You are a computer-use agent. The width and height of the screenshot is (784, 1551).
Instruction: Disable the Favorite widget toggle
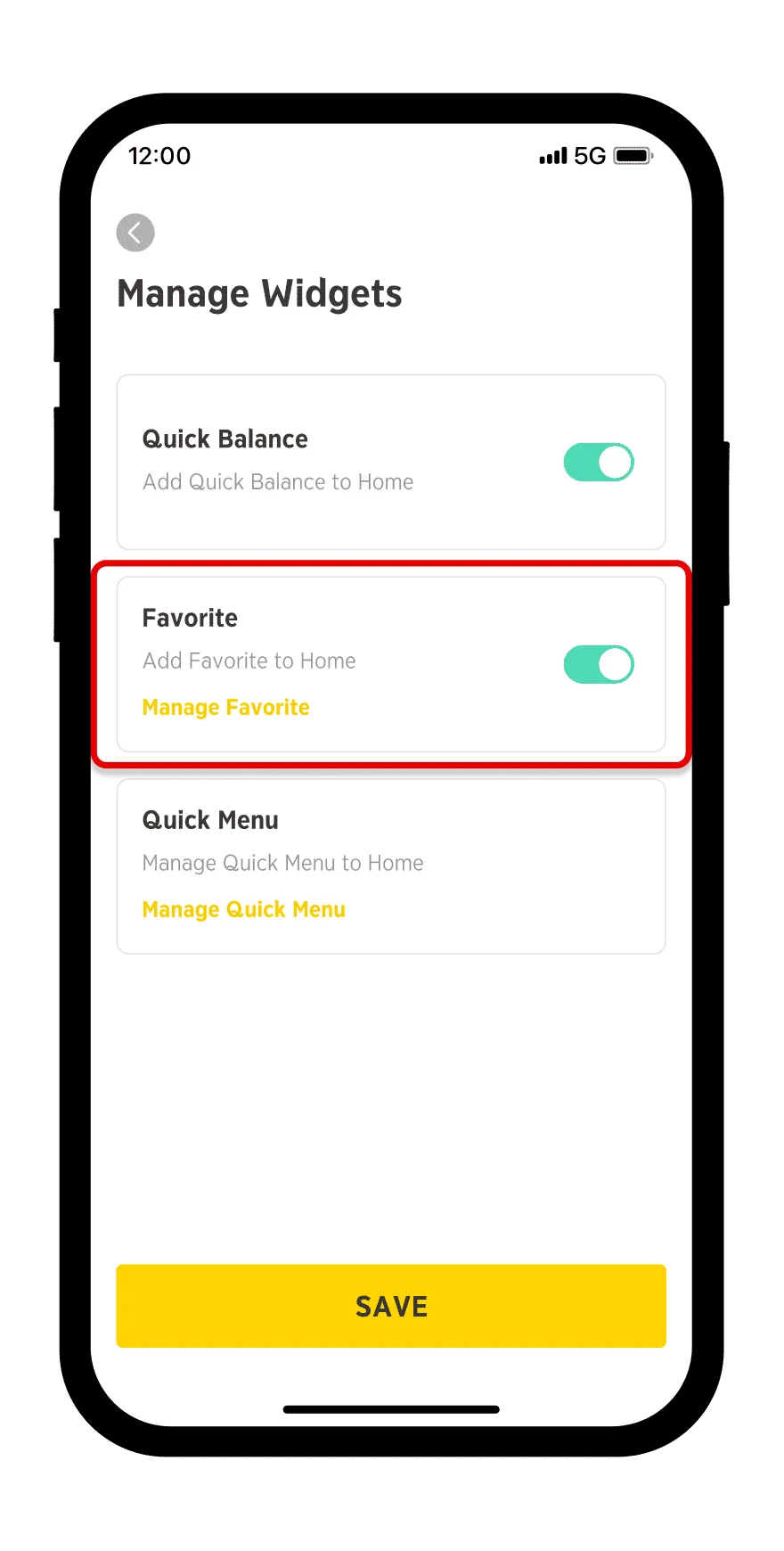pyautogui.click(x=599, y=664)
